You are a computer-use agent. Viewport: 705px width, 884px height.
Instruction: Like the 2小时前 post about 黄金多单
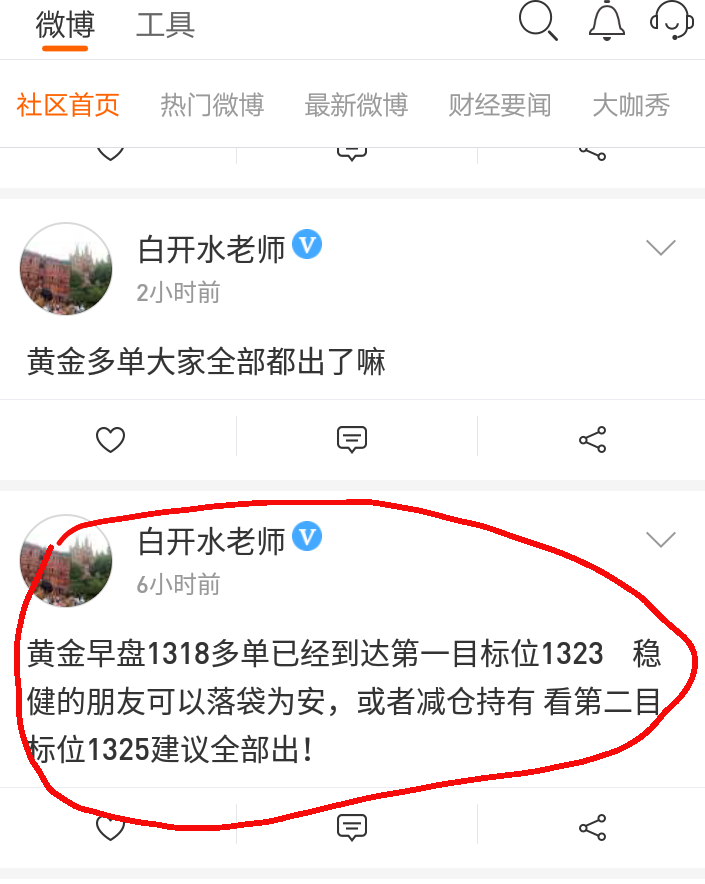click(x=111, y=439)
